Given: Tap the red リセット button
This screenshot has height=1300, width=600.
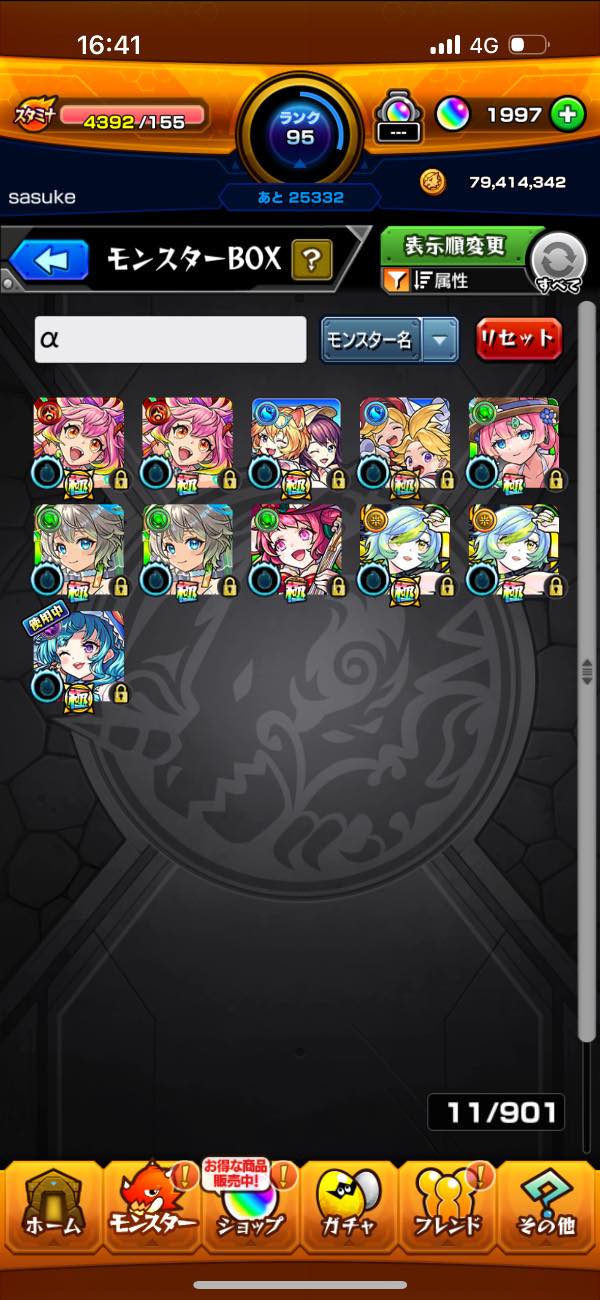Looking at the screenshot, I should (x=518, y=339).
